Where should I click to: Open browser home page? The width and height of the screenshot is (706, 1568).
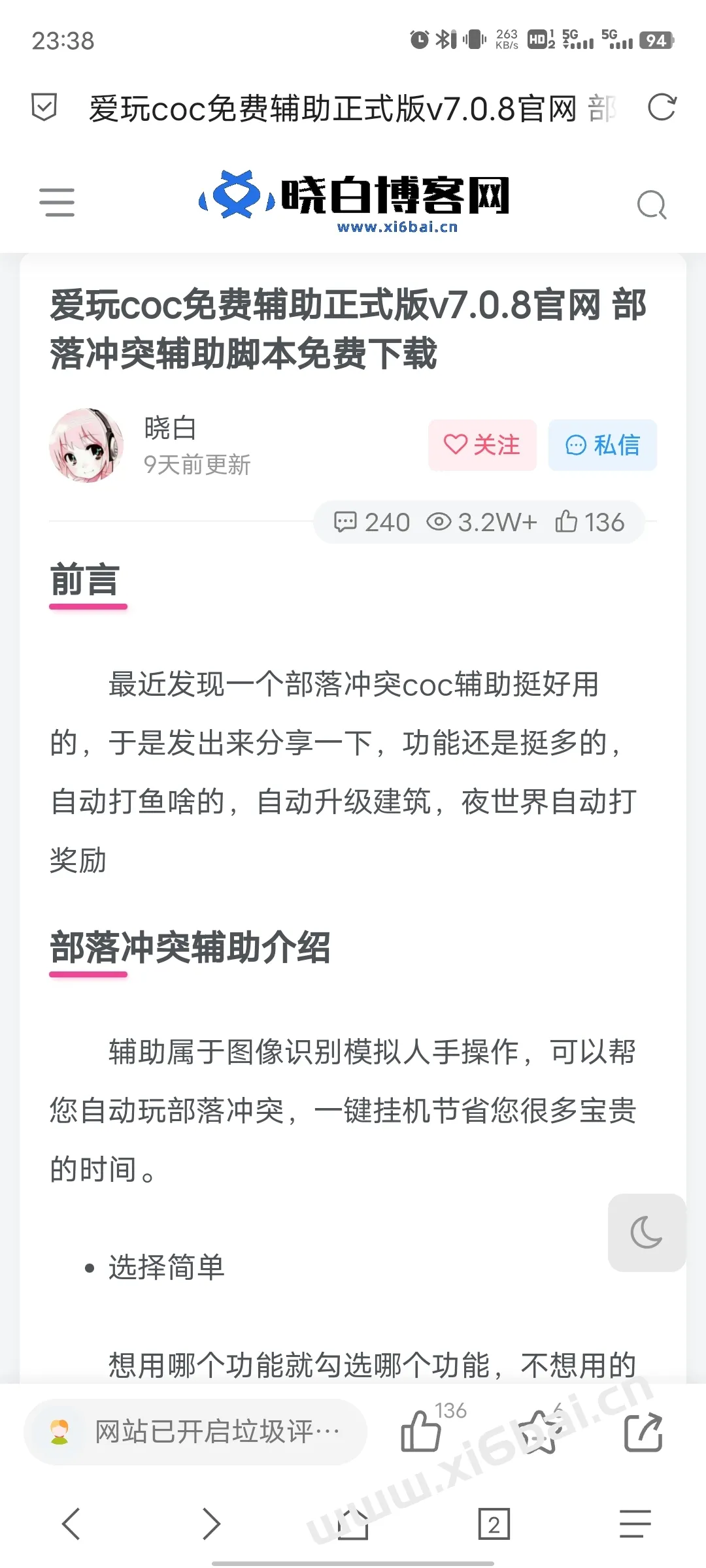353,1524
